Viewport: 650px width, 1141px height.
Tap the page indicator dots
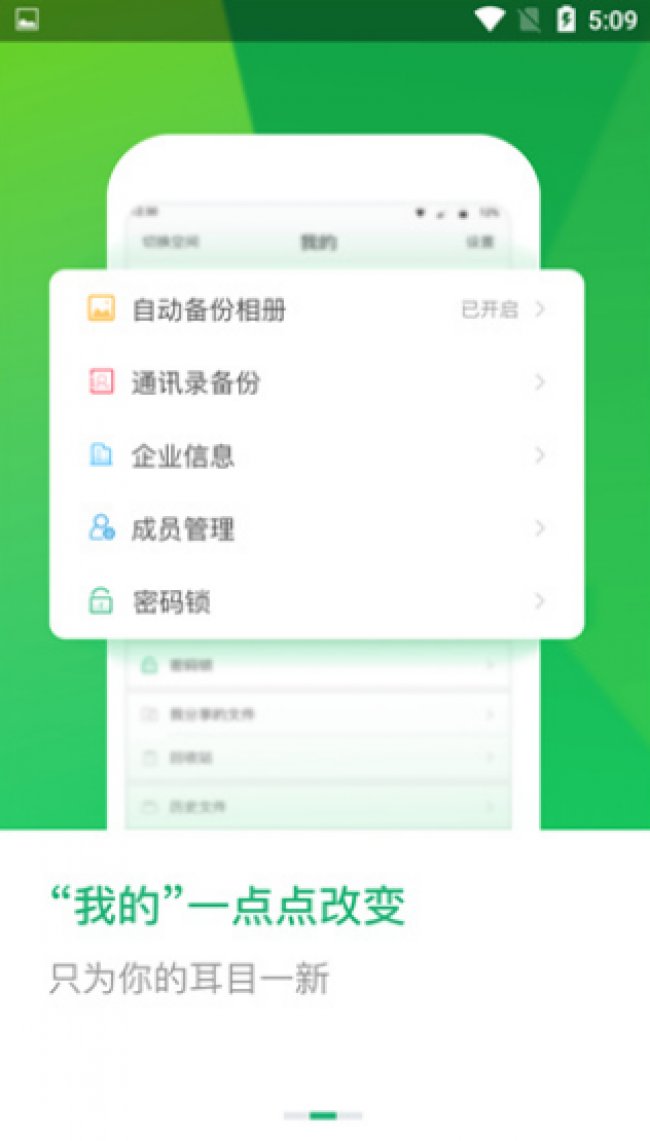tap(323, 1114)
